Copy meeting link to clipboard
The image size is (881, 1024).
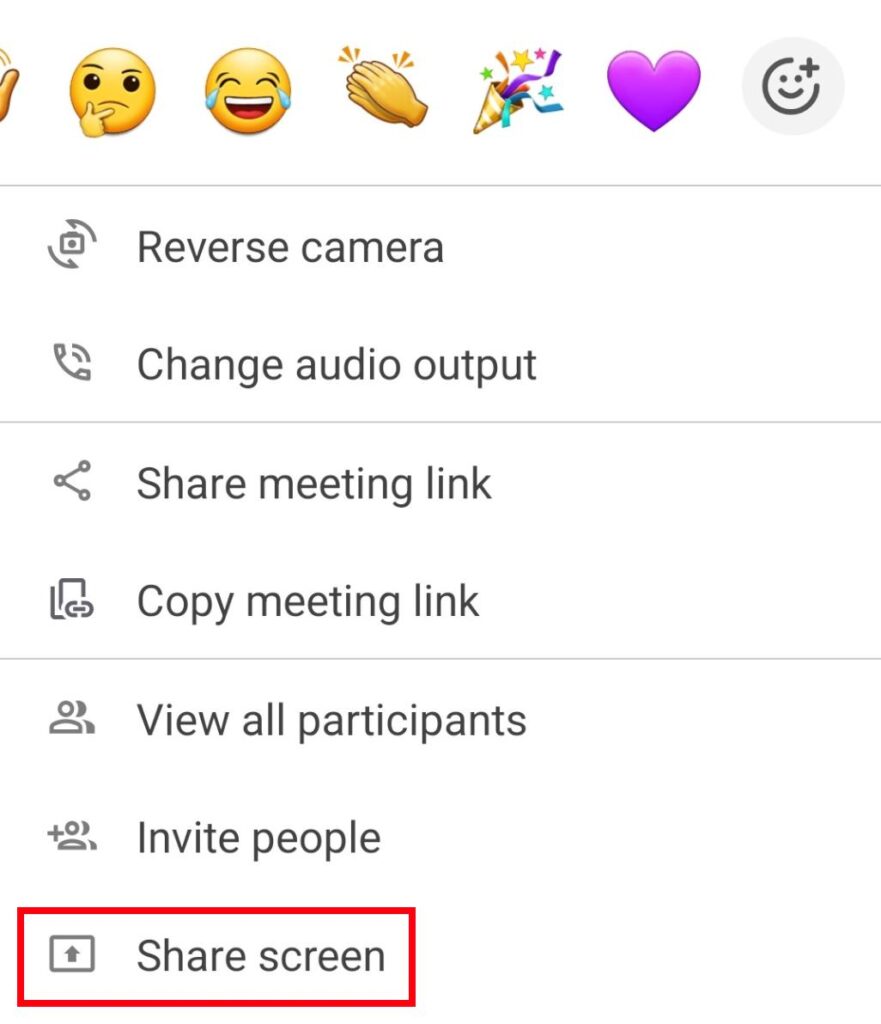point(307,601)
